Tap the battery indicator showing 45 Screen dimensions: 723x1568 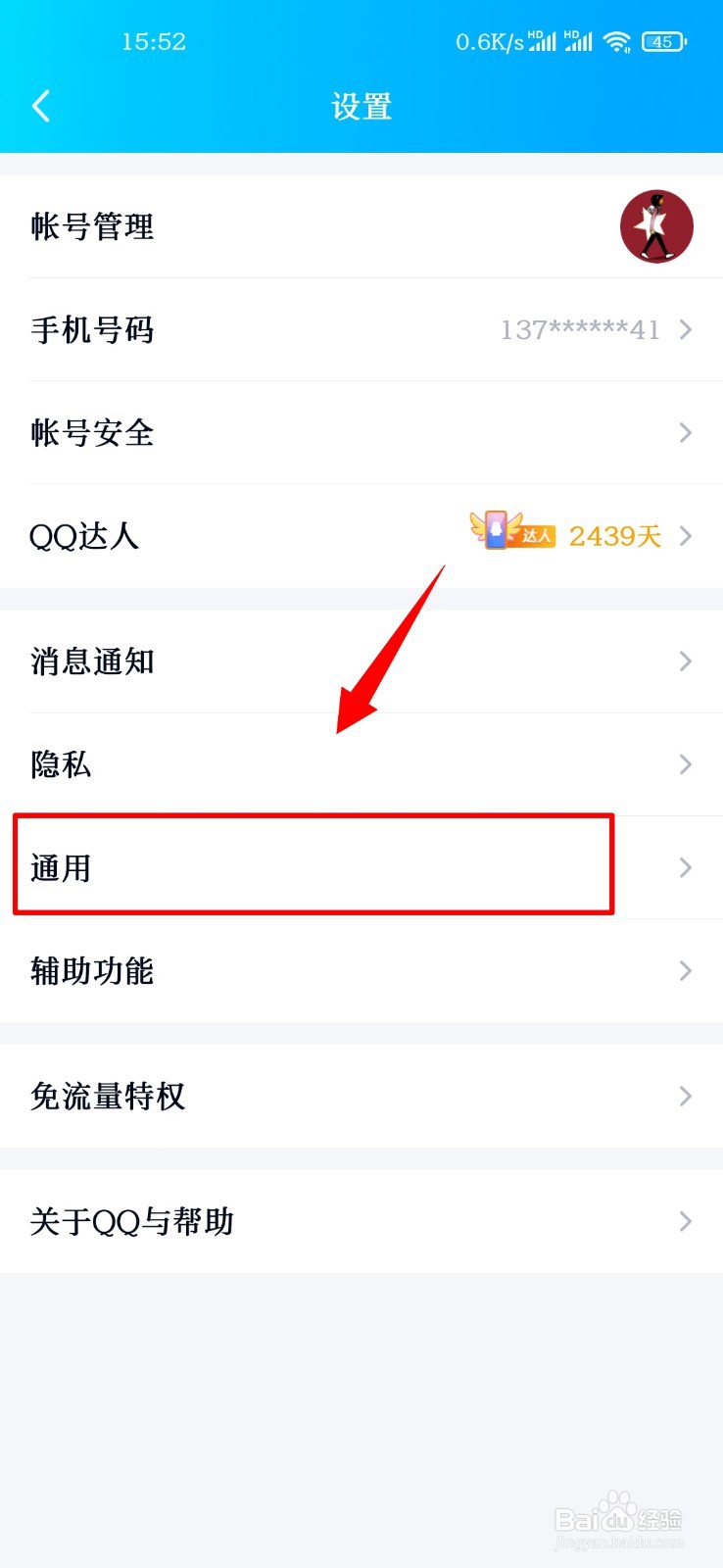[663, 41]
